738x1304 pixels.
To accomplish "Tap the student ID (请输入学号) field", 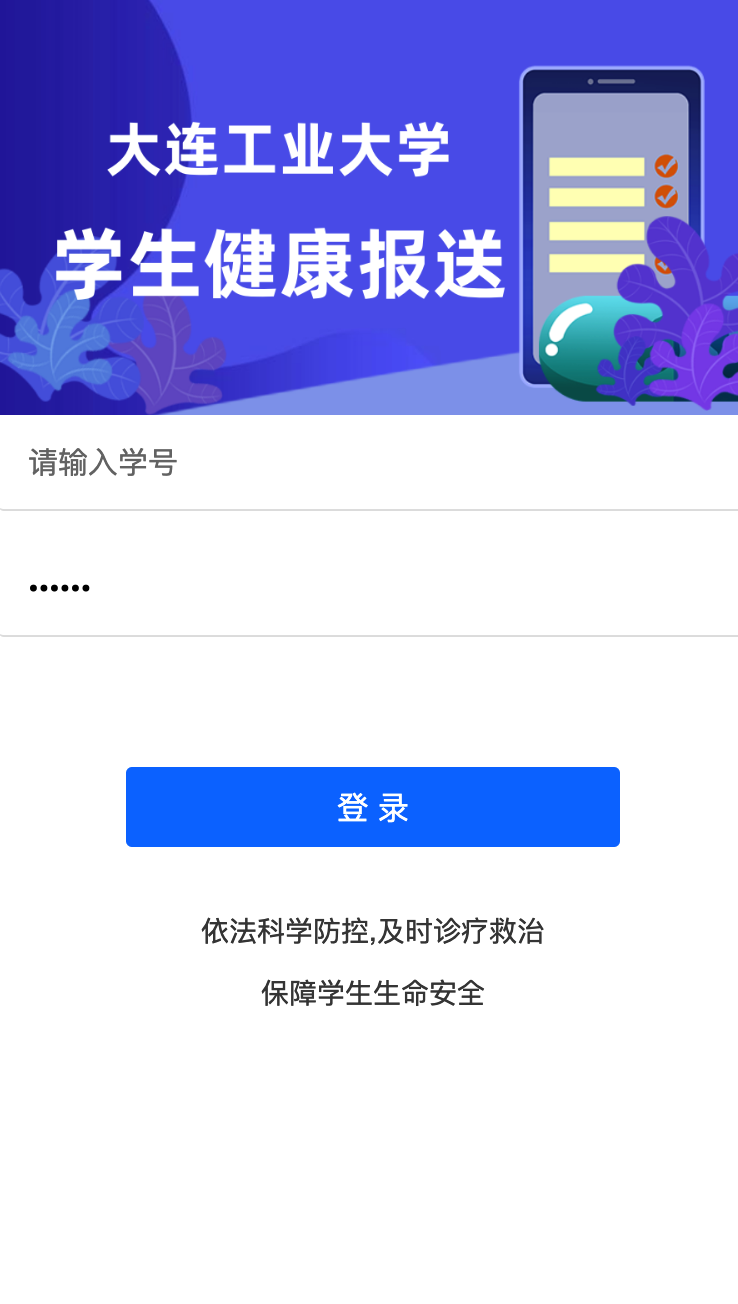I will (x=369, y=463).
